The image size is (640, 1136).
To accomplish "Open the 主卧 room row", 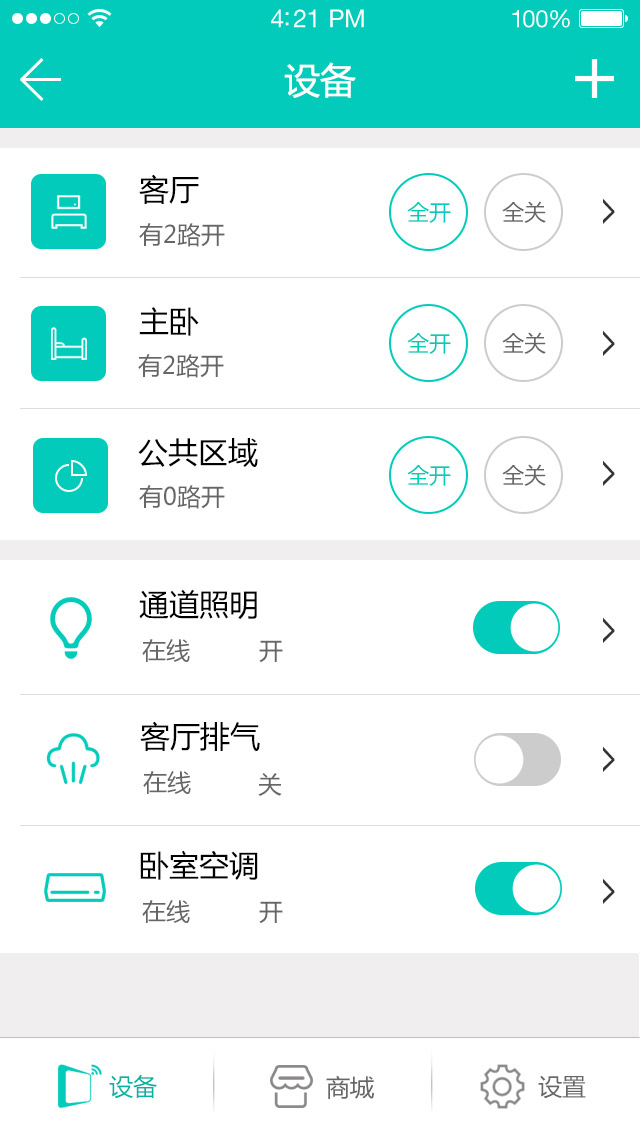I will pos(607,343).
